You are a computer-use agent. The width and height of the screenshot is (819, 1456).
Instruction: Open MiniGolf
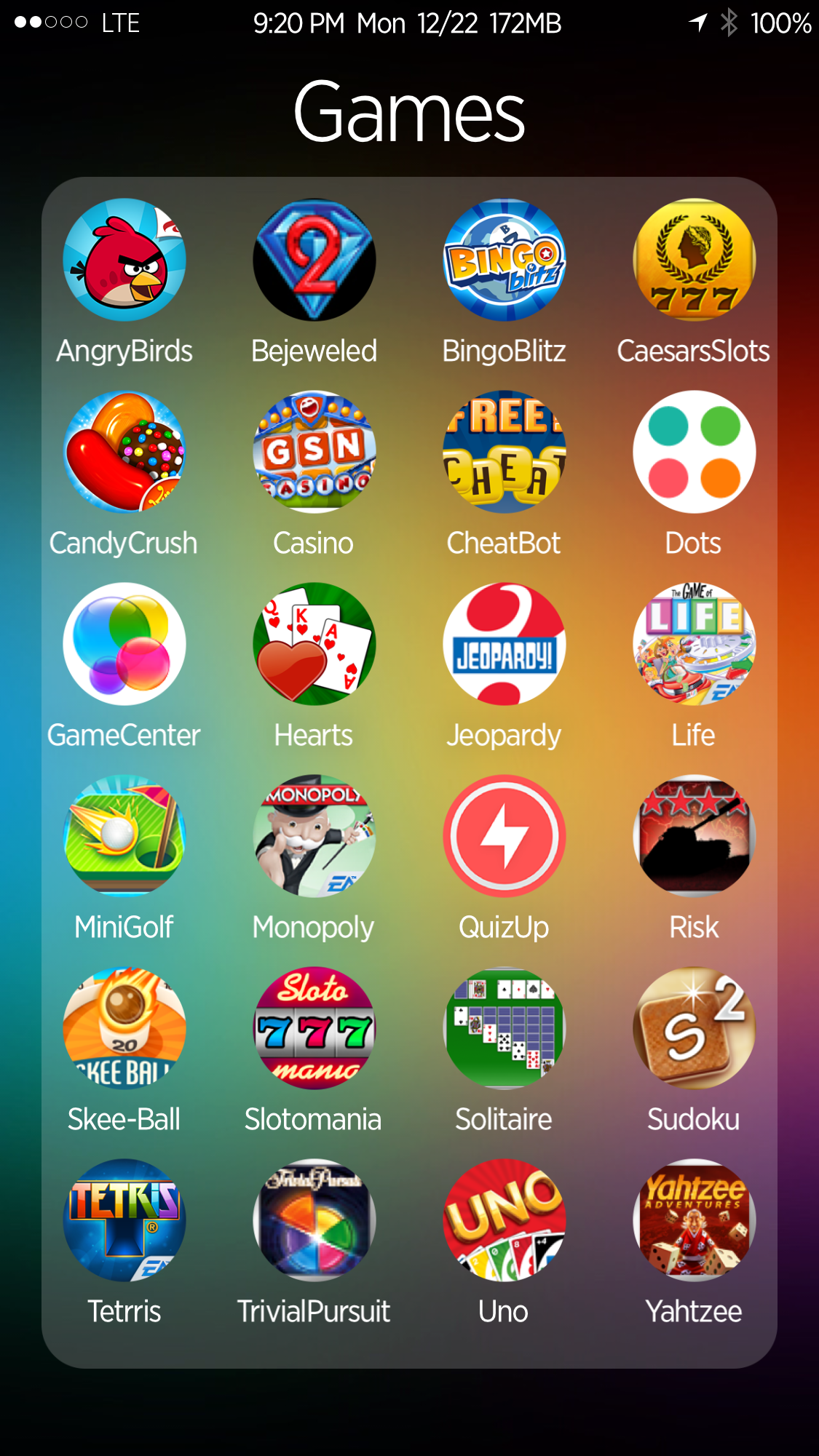(124, 836)
